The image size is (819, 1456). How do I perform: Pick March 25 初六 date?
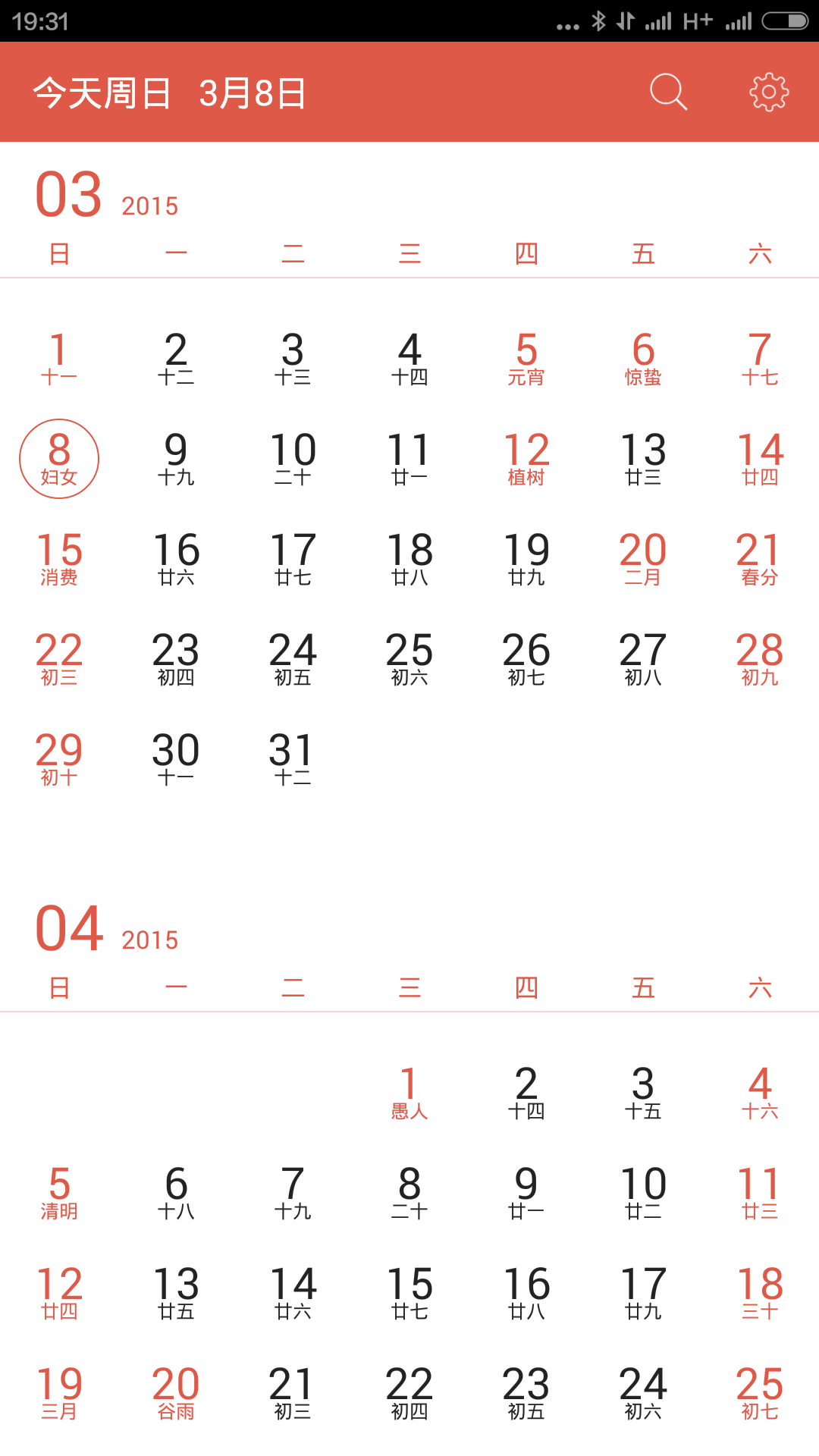[x=409, y=659]
